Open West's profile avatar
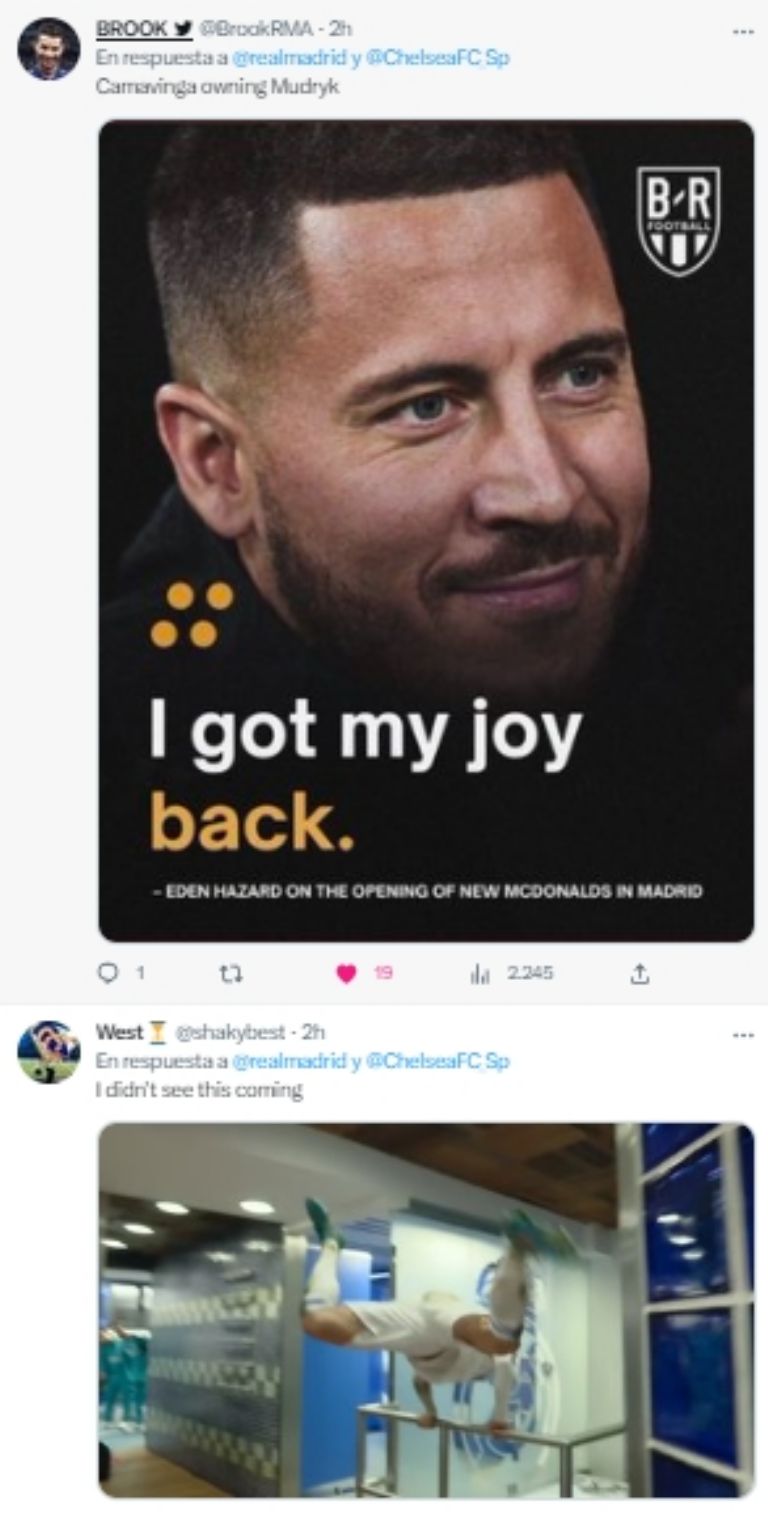This screenshot has width=768, height=1517. coord(48,1051)
